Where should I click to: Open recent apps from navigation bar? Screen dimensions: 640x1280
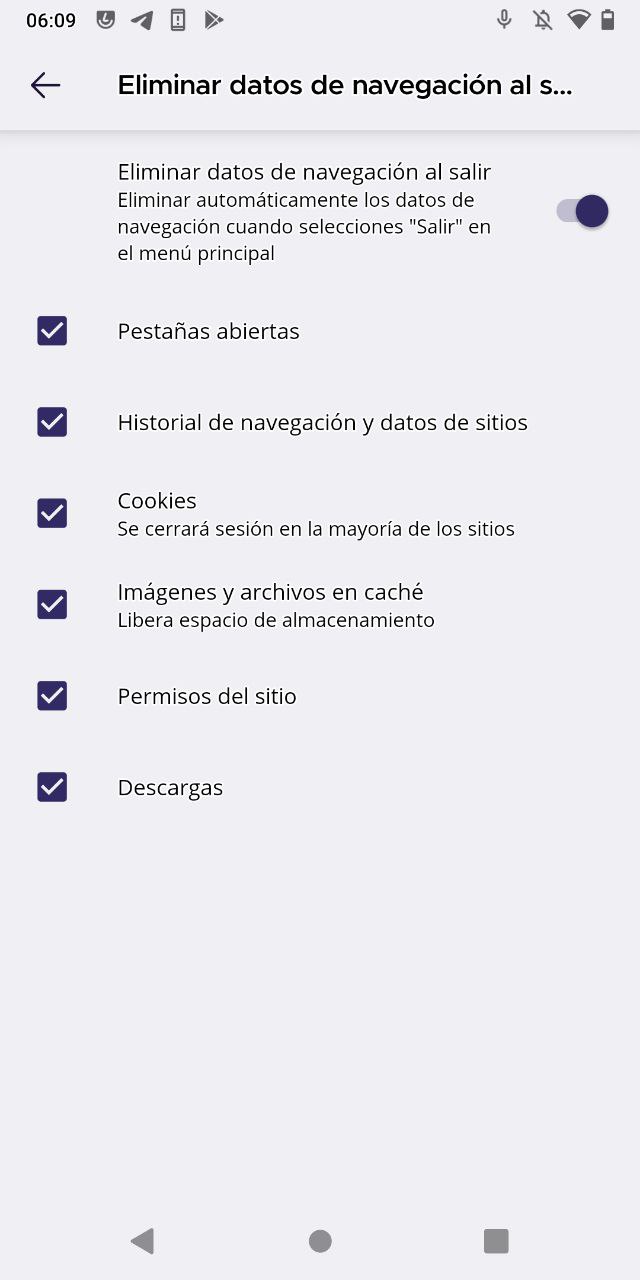(496, 1241)
